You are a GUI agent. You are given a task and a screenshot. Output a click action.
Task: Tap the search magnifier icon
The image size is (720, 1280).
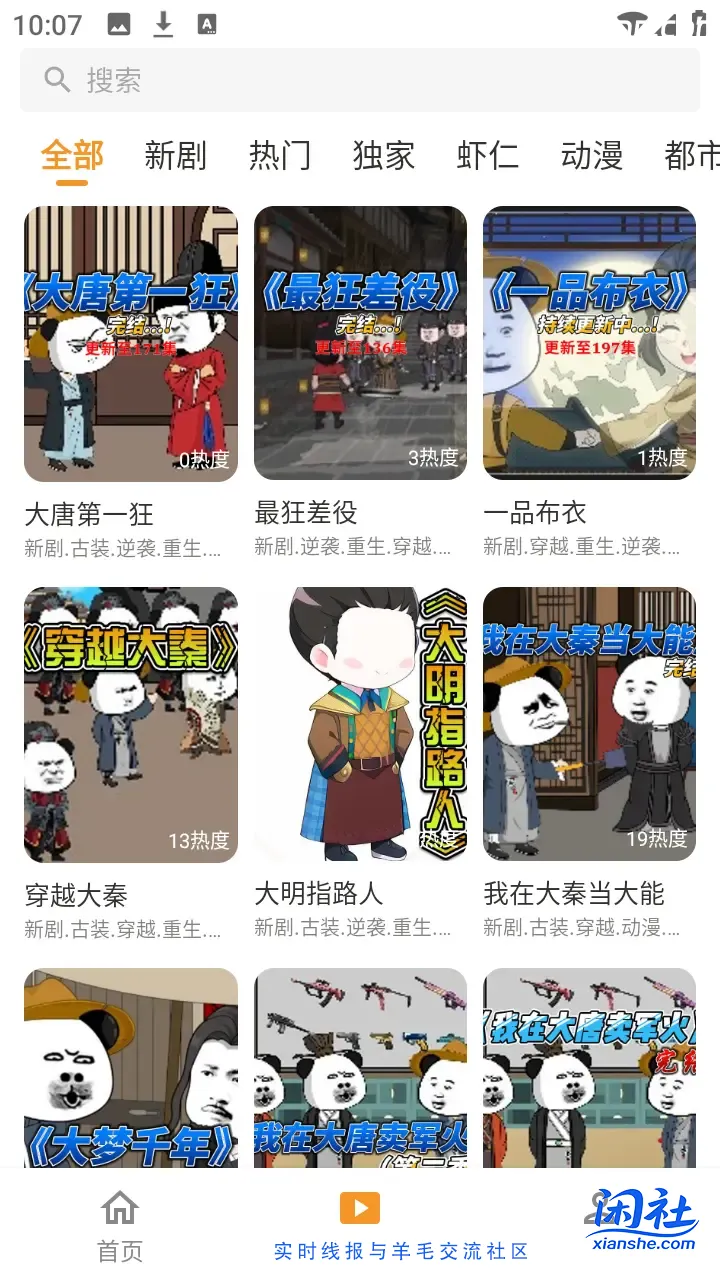click(56, 79)
